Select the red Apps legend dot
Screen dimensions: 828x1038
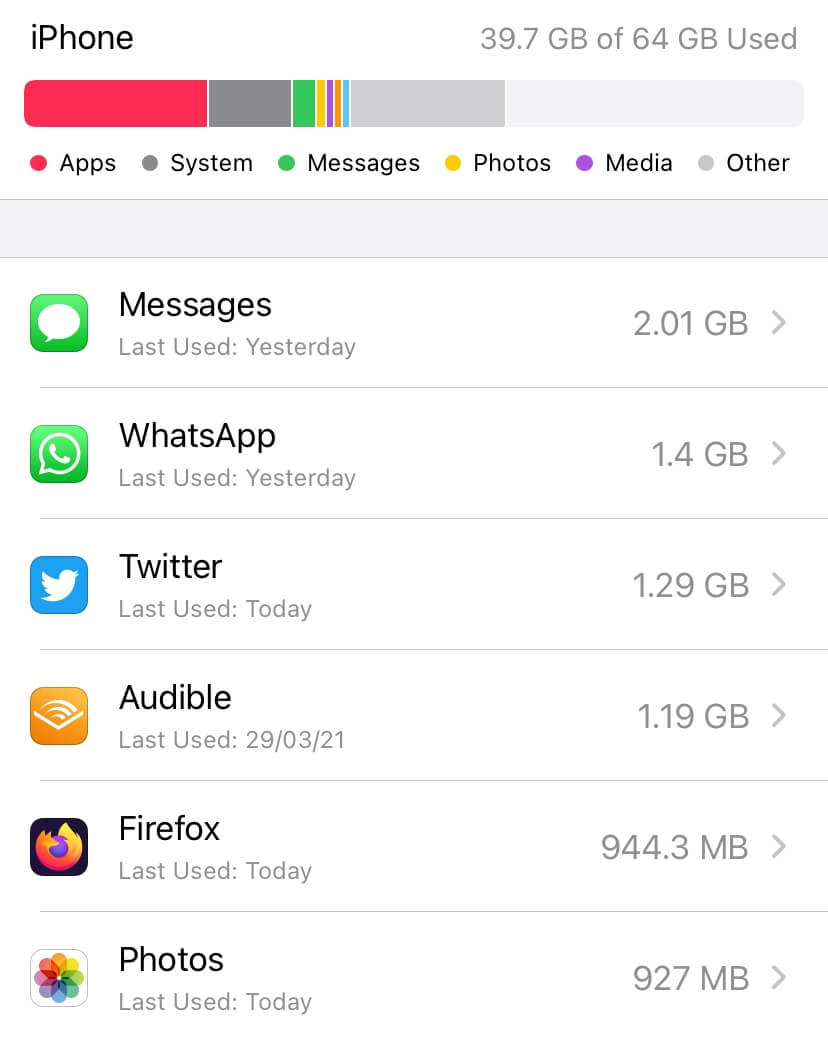click(x=40, y=163)
